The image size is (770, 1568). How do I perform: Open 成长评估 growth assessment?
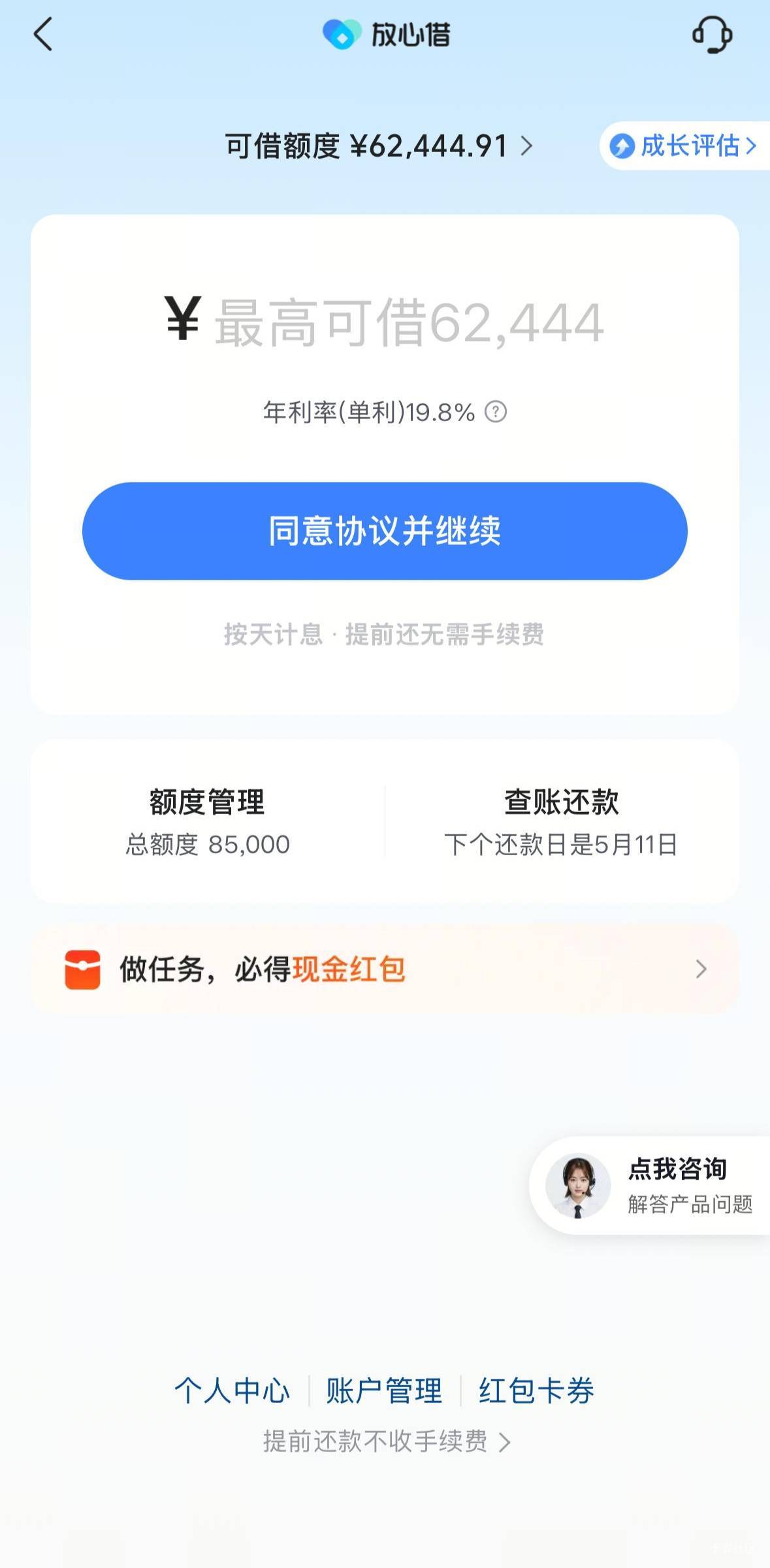click(683, 146)
